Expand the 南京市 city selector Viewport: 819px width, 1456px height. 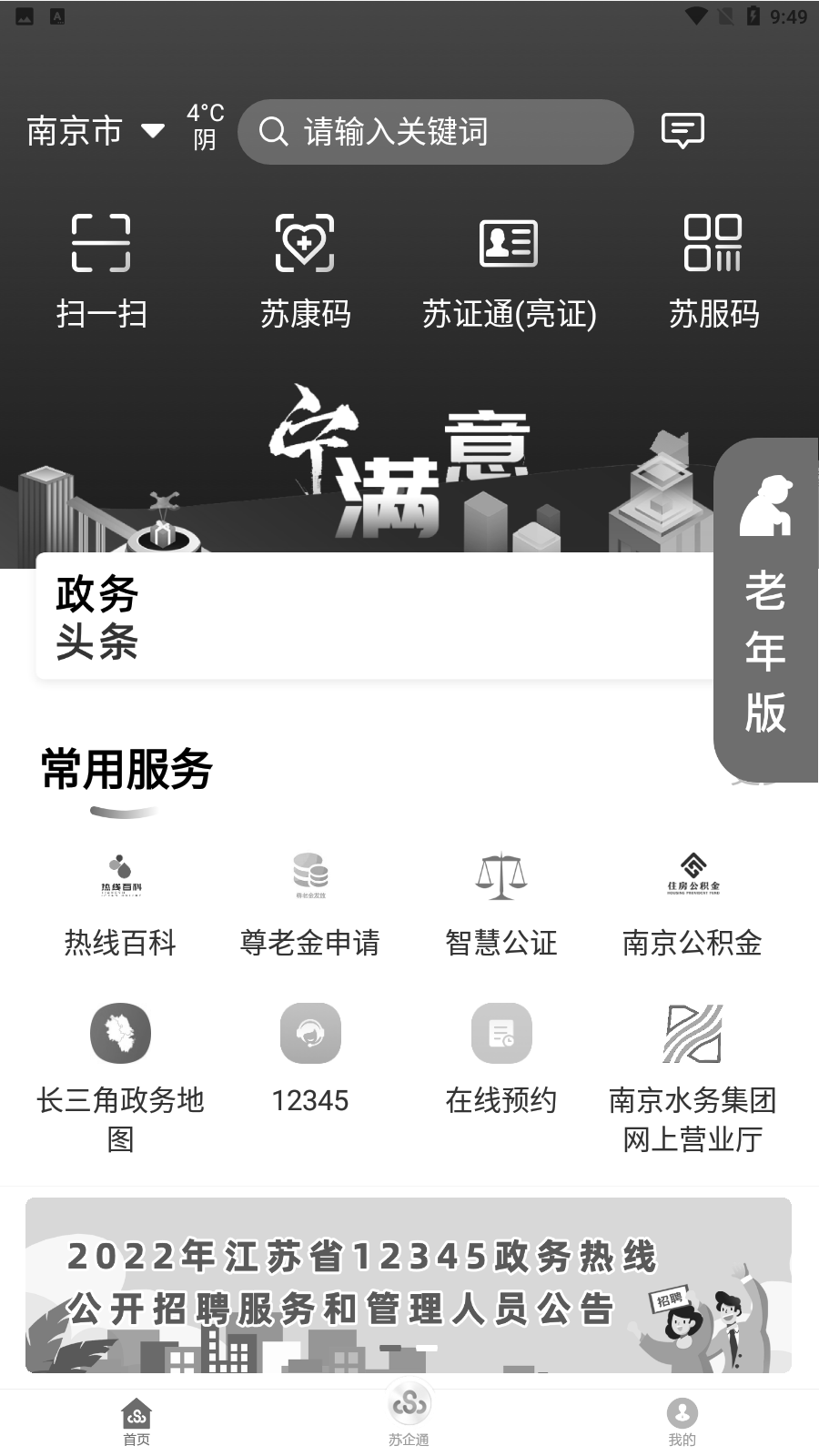pyautogui.click(x=94, y=131)
